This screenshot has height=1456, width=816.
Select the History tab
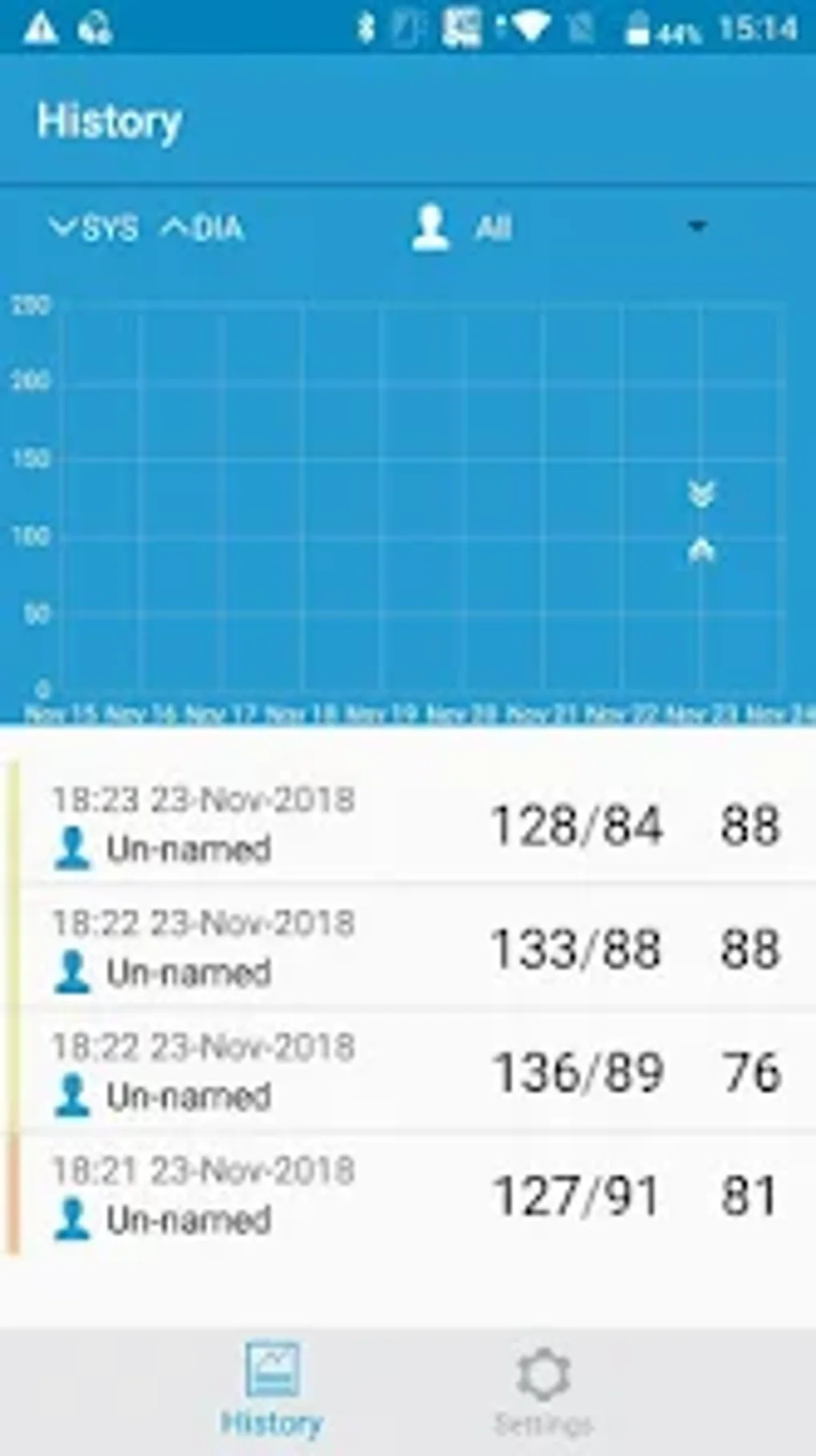pyautogui.click(x=272, y=1390)
